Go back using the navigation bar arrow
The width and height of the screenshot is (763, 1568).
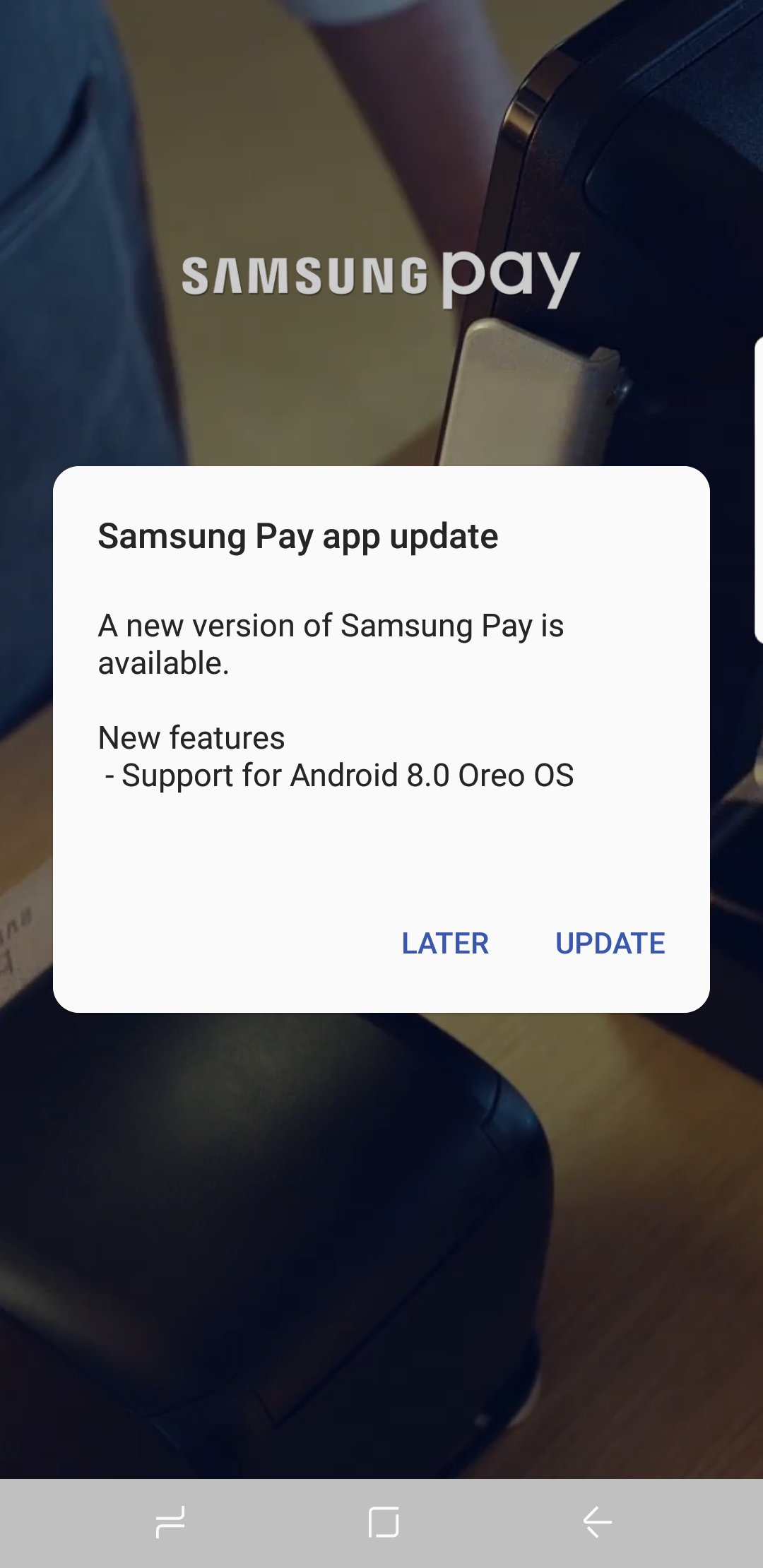[x=597, y=1521]
